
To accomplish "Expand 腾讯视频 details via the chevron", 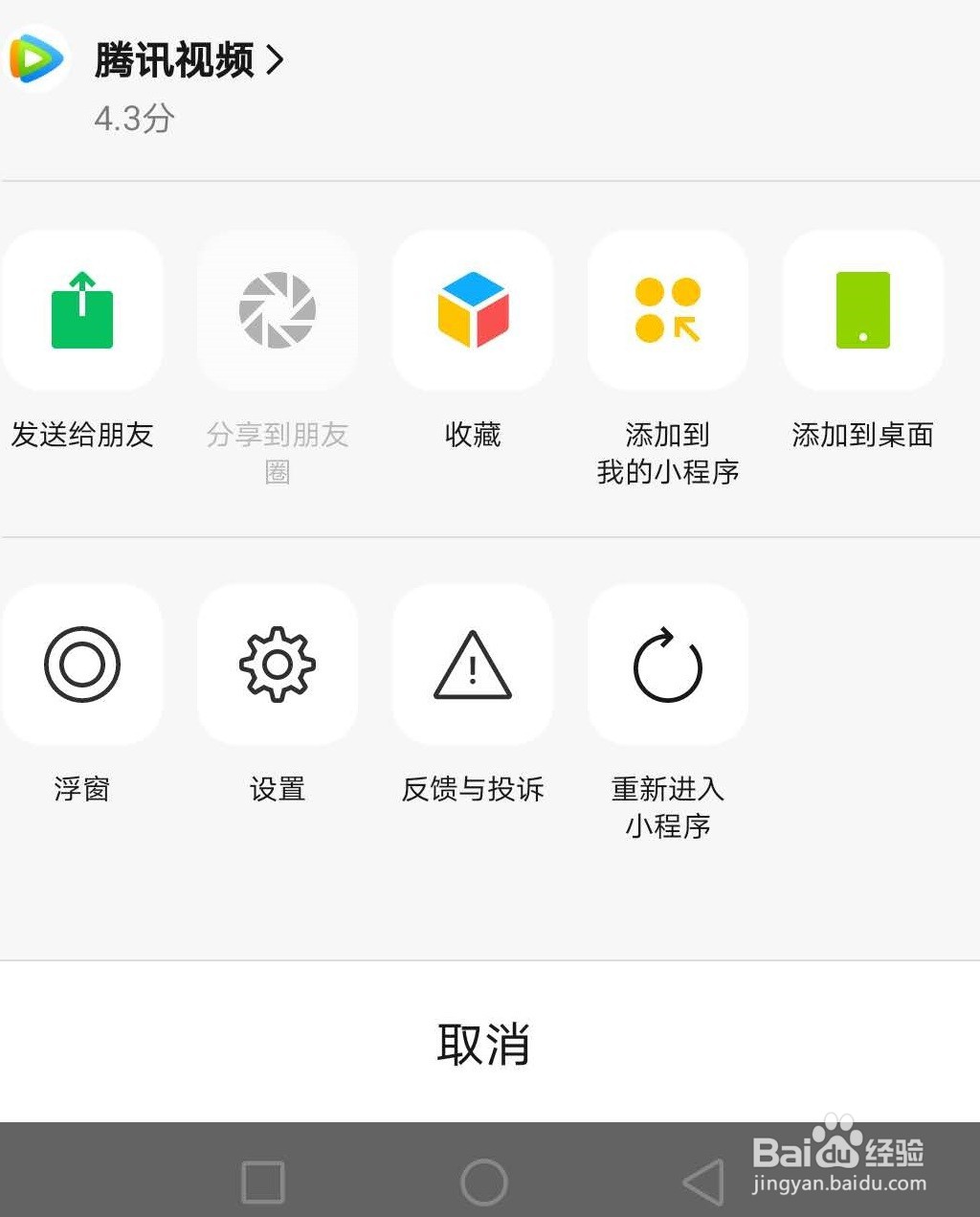I will (x=278, y=60).
